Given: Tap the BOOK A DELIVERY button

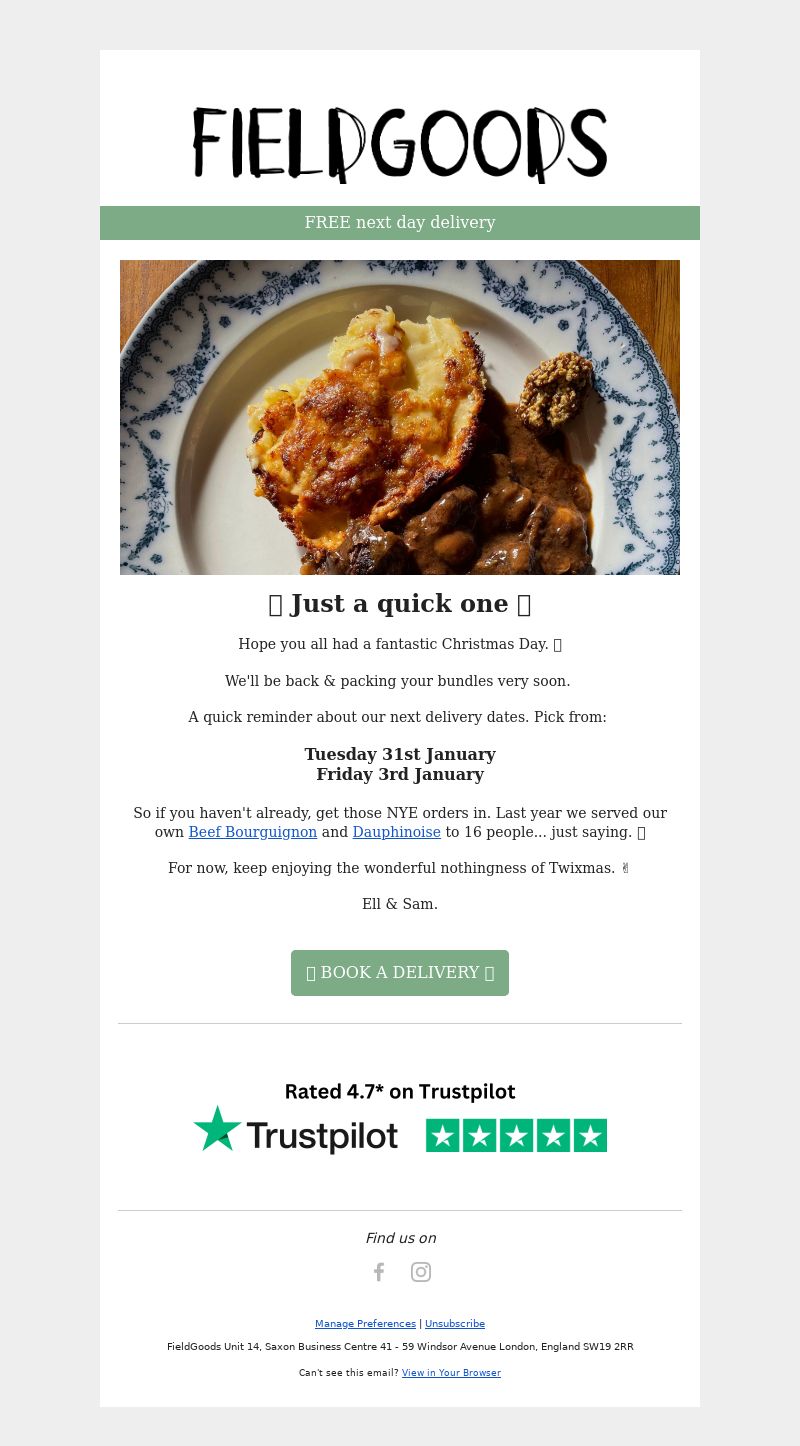Looking at the screenshot, I should click(400, 973).
